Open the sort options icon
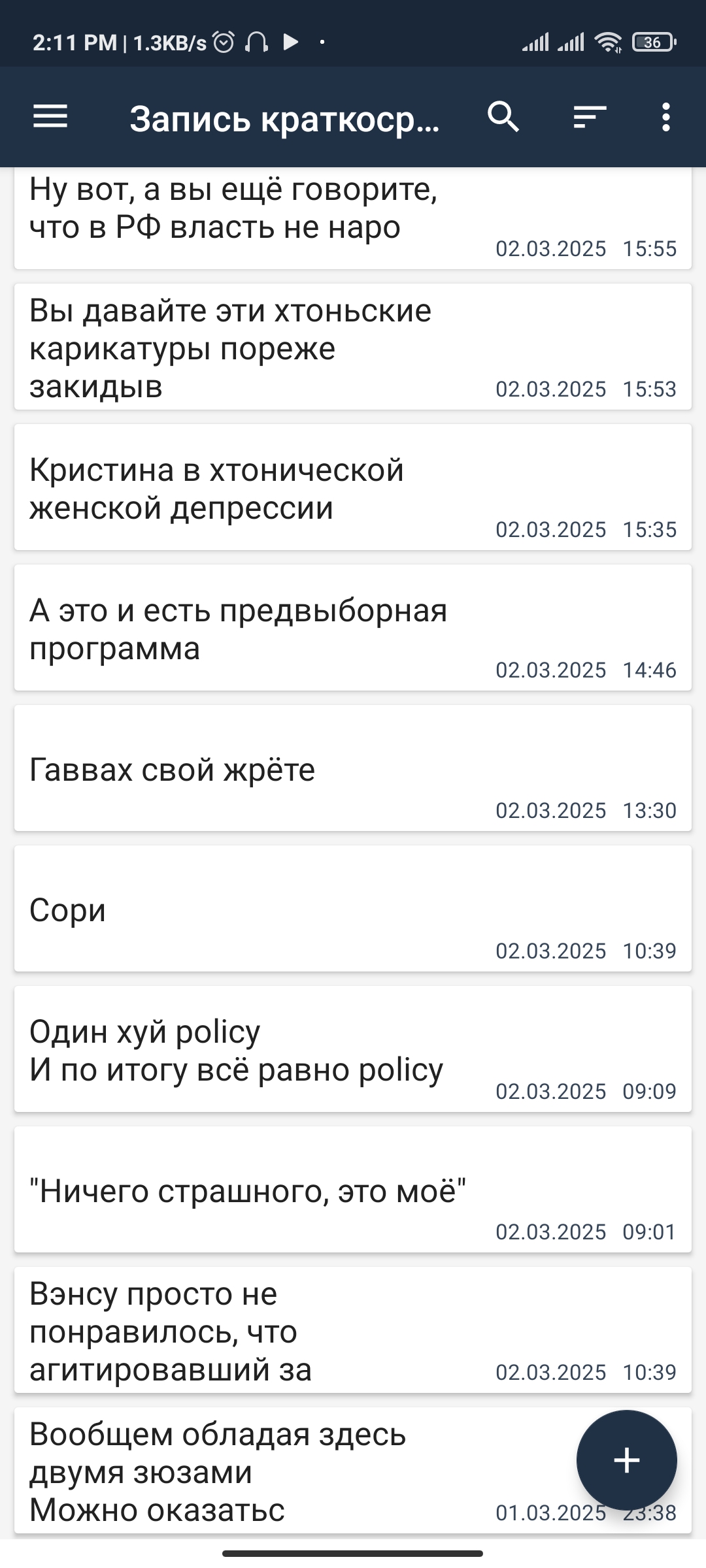The width and height of the screenshot is (706, 1568). pos(590,118)
